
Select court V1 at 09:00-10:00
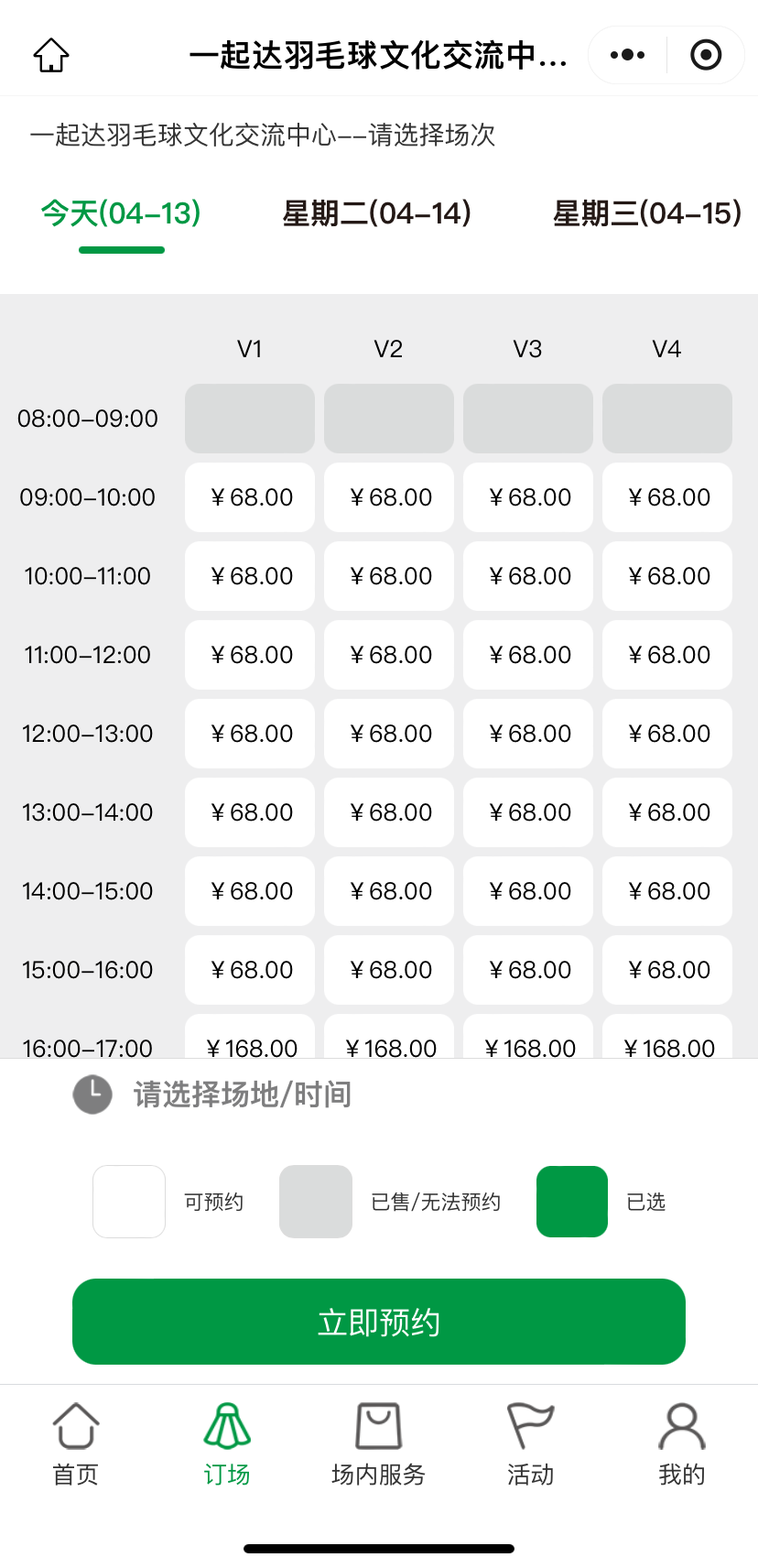click(250, 497)
